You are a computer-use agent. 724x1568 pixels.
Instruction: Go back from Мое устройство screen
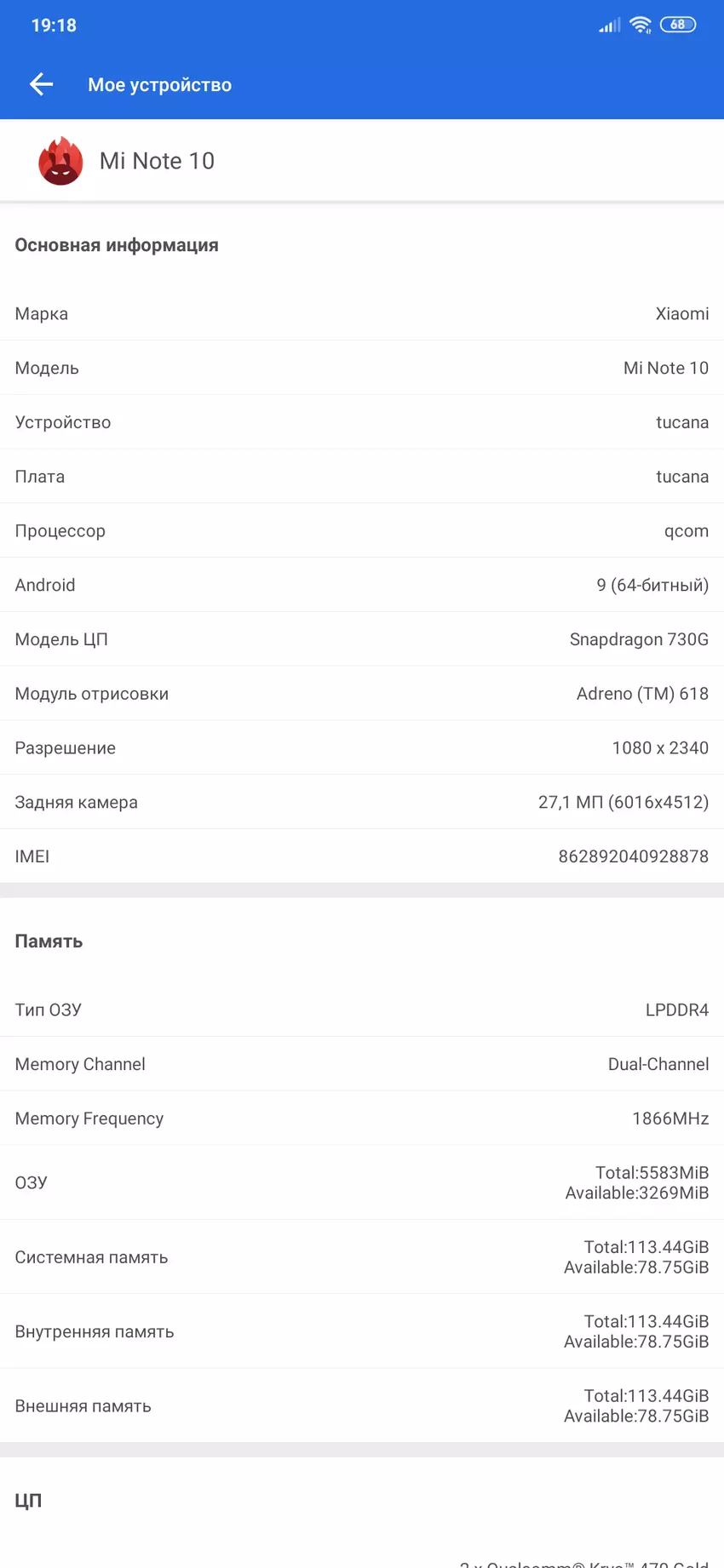[x=41, y=84]
